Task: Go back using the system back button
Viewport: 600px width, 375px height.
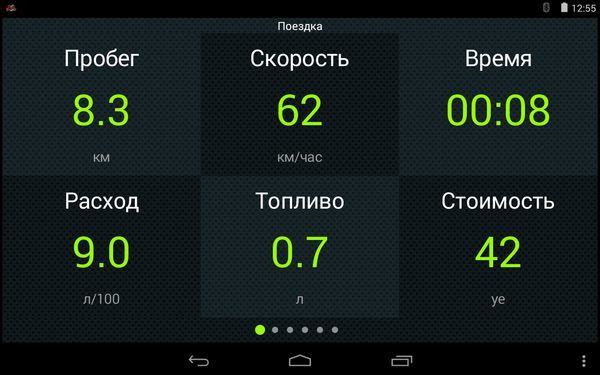Action: pos(199,360)
